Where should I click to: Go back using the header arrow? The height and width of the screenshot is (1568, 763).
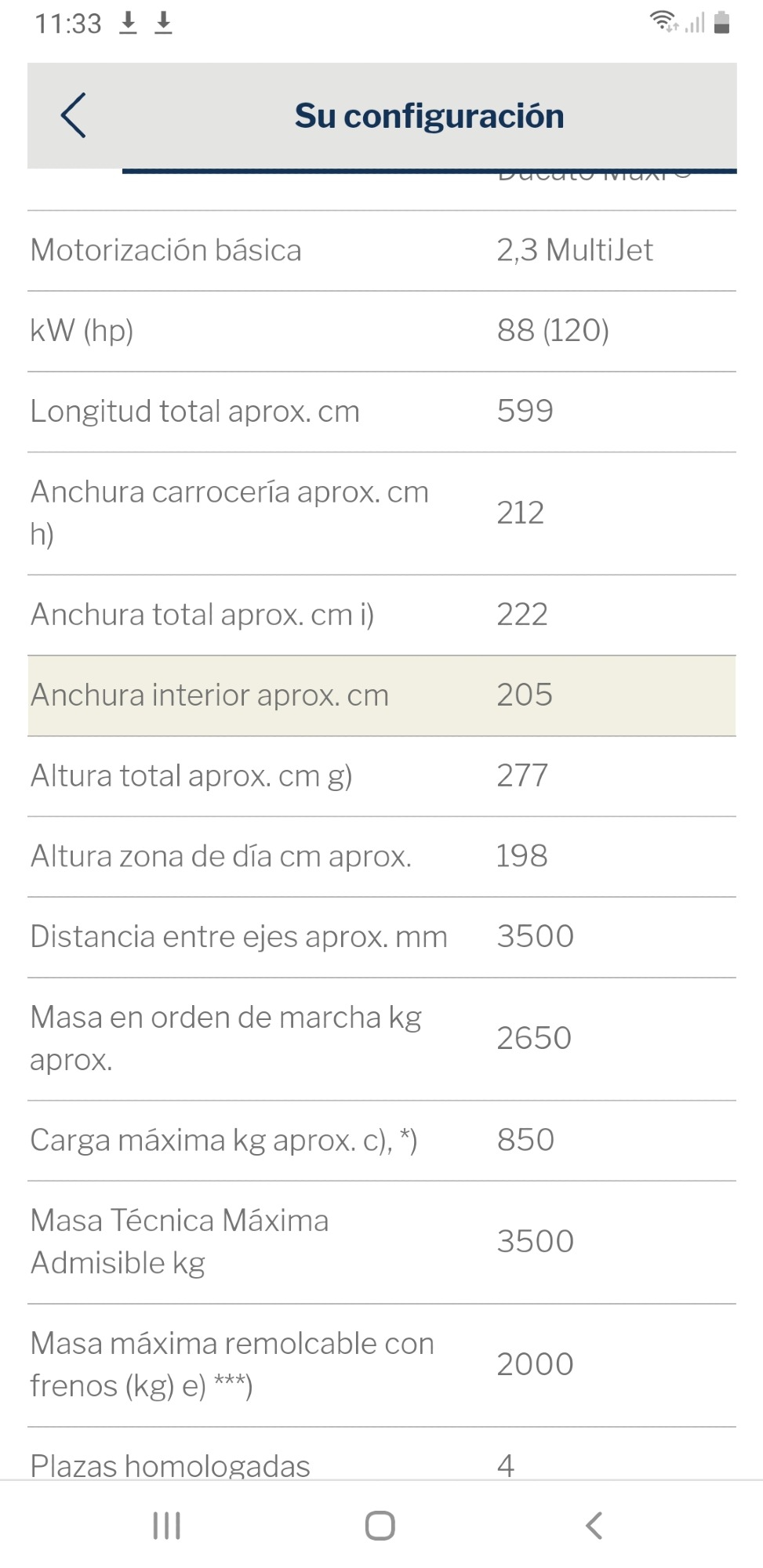pos(74,115)
